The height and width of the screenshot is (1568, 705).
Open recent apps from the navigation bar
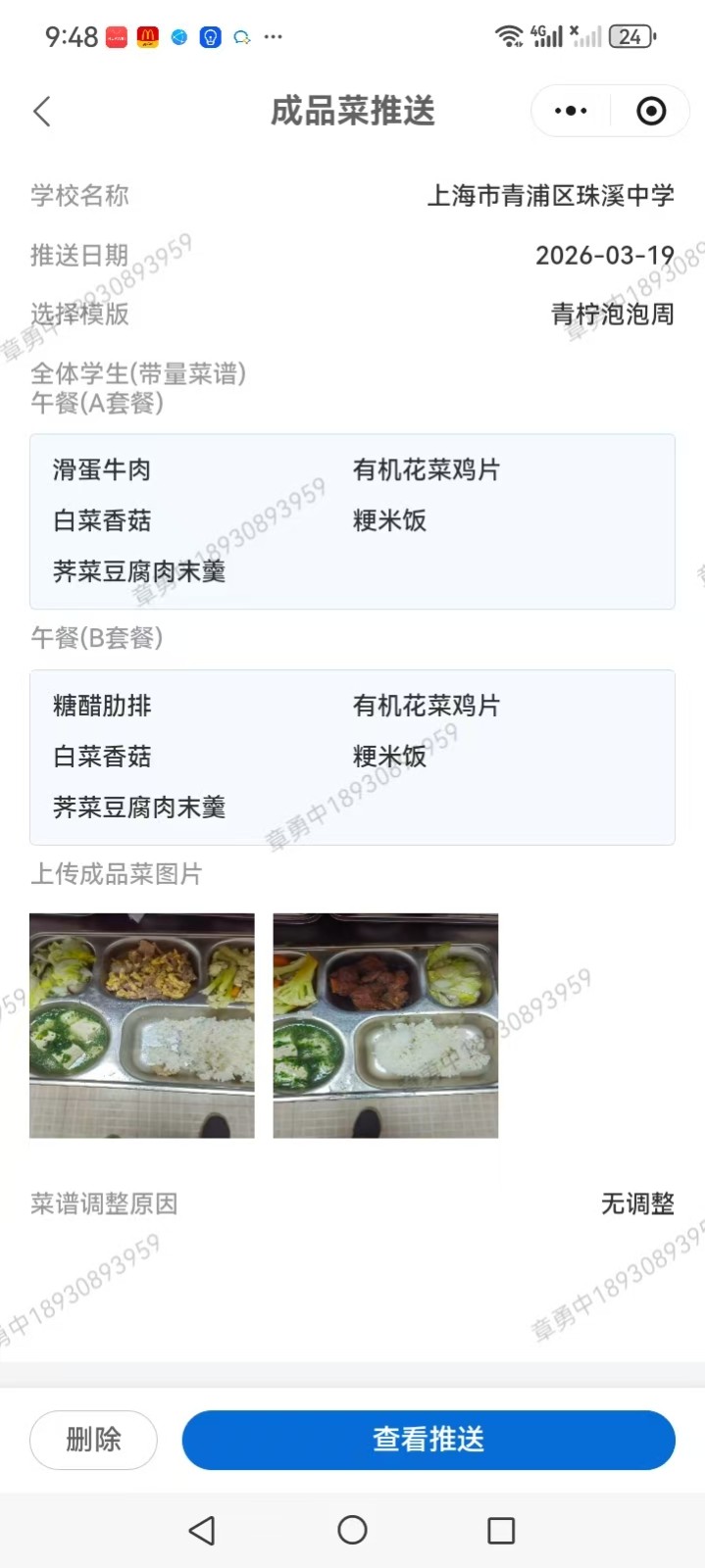click(501, 1530)
